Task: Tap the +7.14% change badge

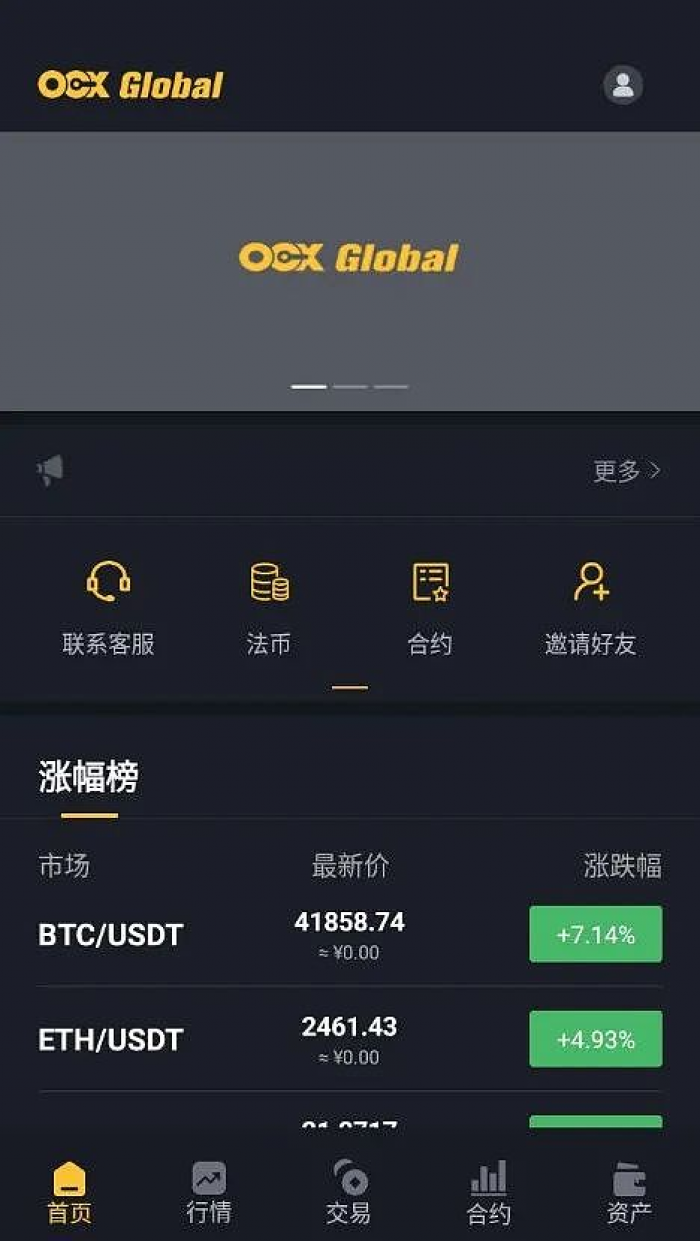Action: (x=596, y=934)
